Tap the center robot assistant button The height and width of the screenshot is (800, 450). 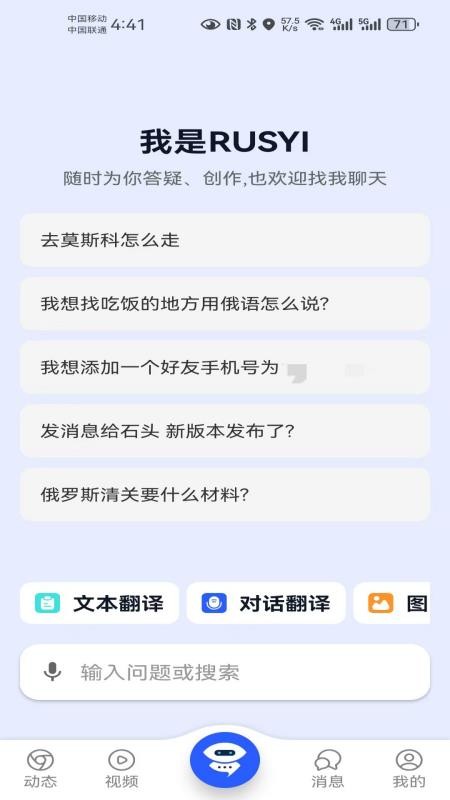click(225, 760)
